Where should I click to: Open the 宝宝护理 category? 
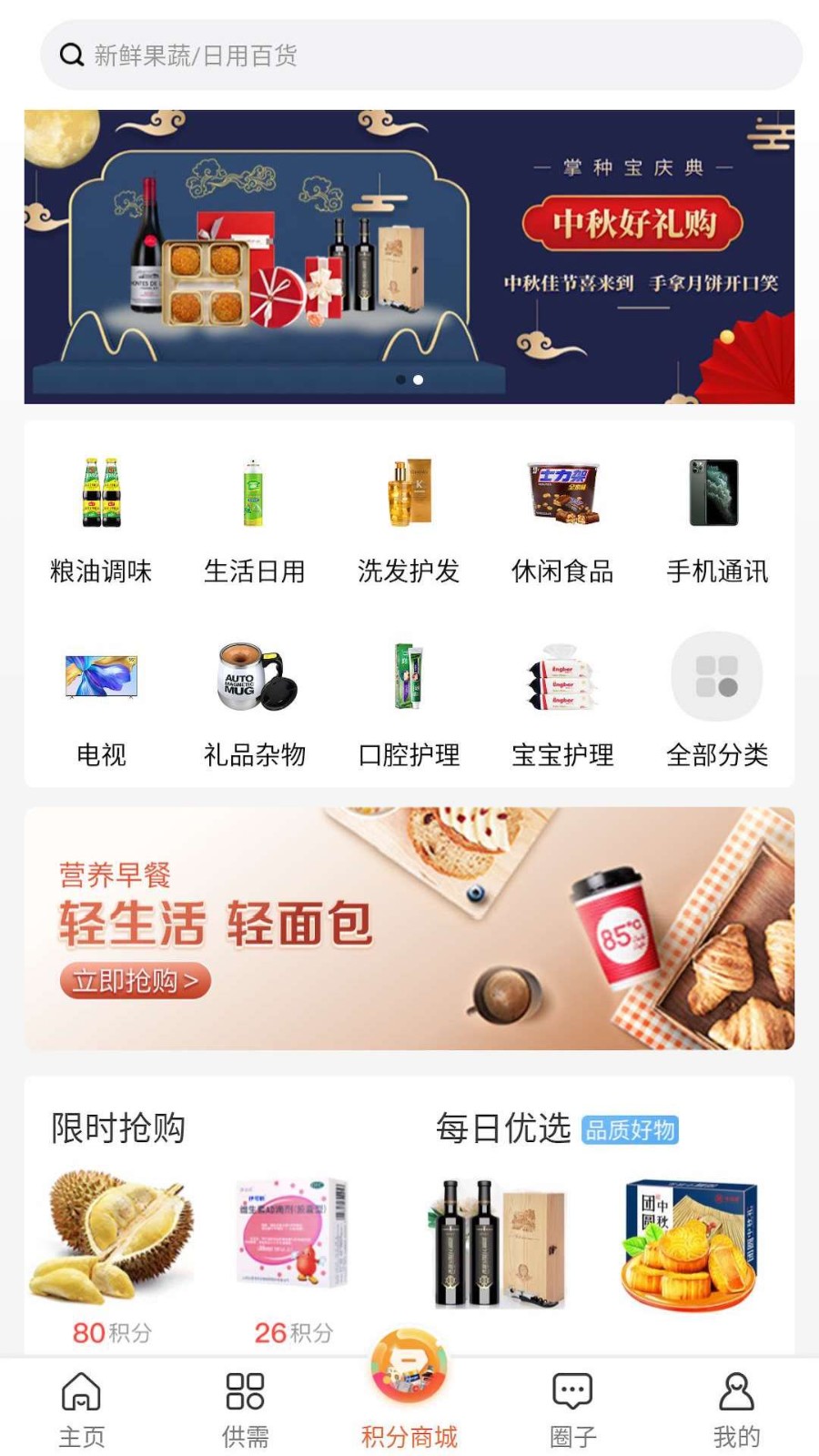(x=562, y=703)
